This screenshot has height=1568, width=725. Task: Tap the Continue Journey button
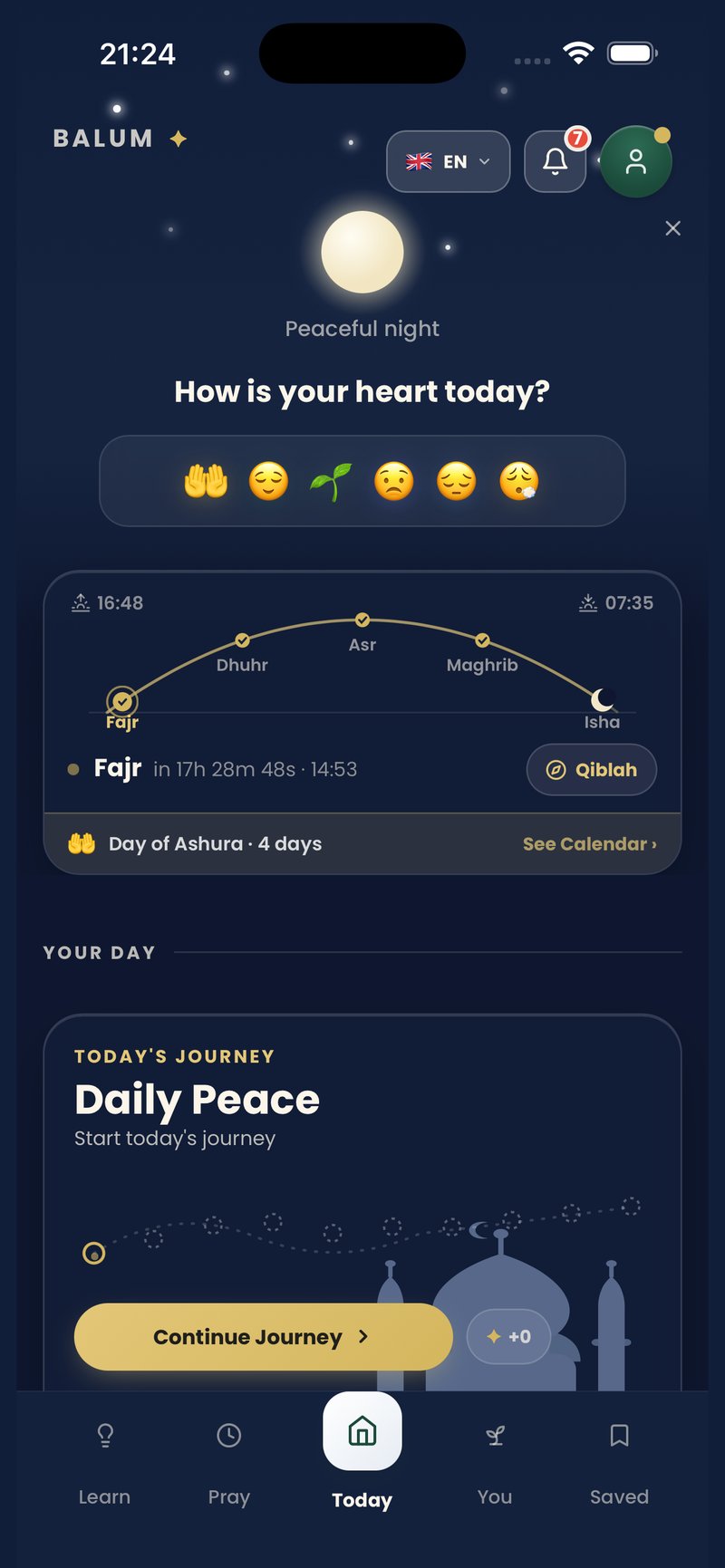tap(263, 1337)
